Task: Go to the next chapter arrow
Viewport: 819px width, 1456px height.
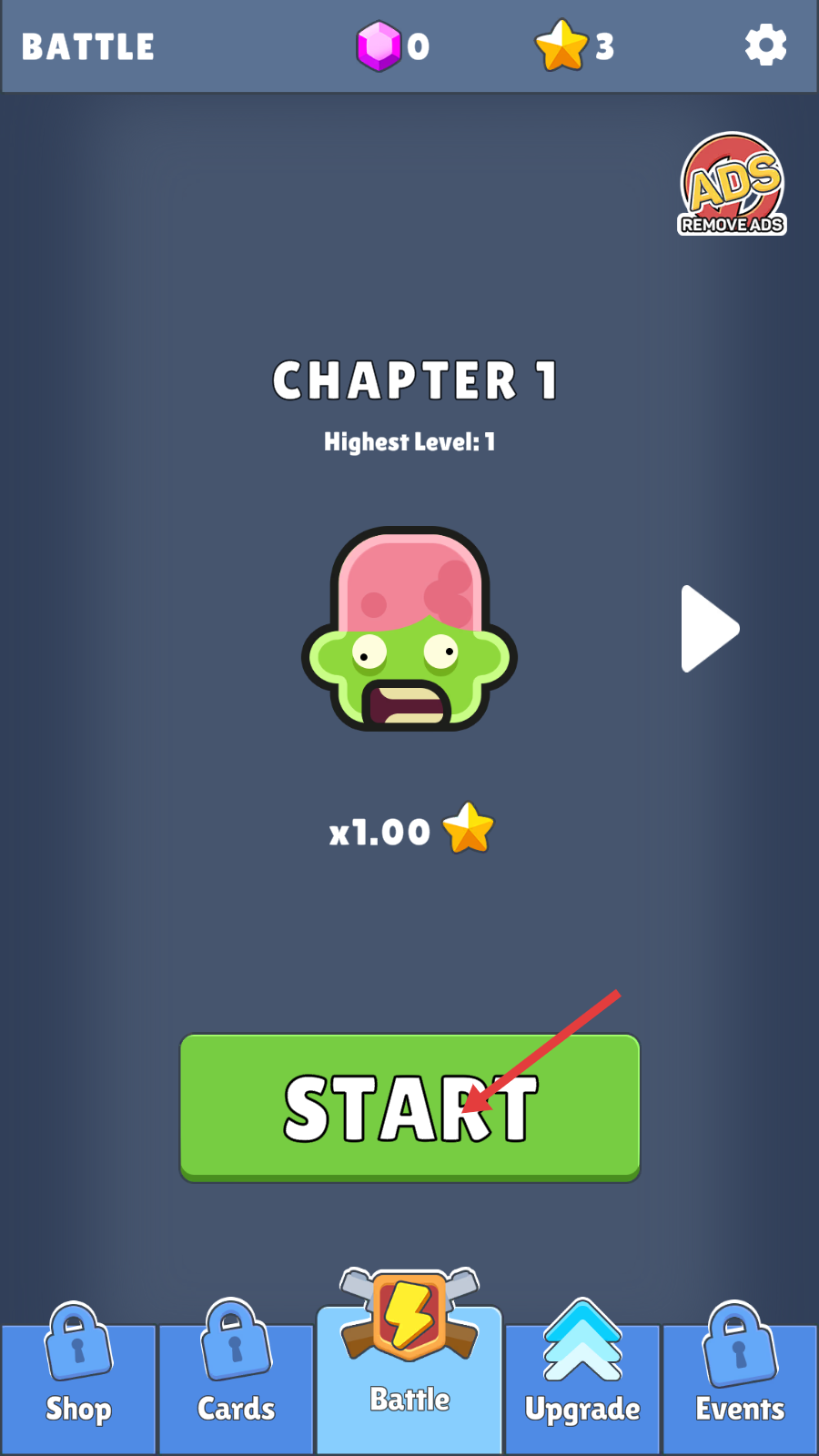Action: coord(710,629)
